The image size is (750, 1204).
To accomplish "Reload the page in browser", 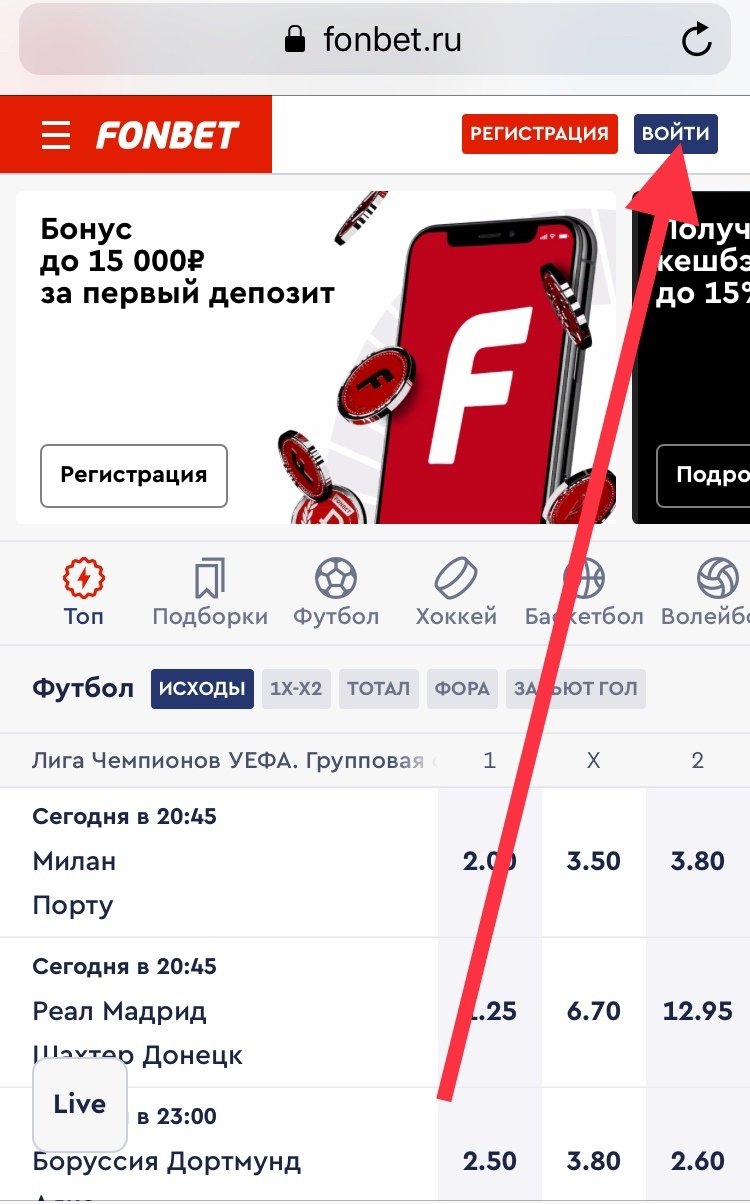I will (x=695, y=40).
